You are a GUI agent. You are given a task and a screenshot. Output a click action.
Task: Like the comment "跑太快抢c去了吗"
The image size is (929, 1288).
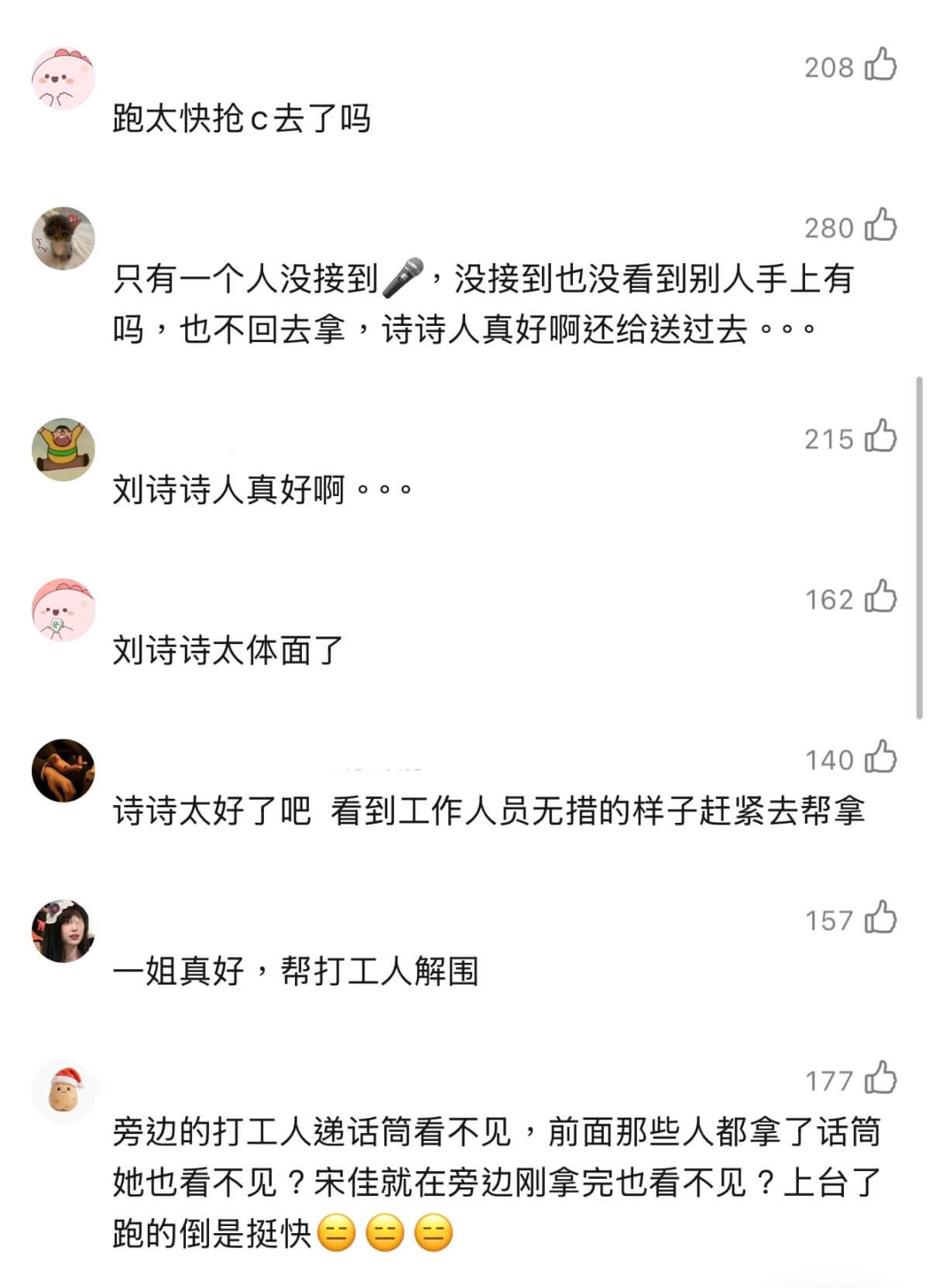tap(880, 64)
